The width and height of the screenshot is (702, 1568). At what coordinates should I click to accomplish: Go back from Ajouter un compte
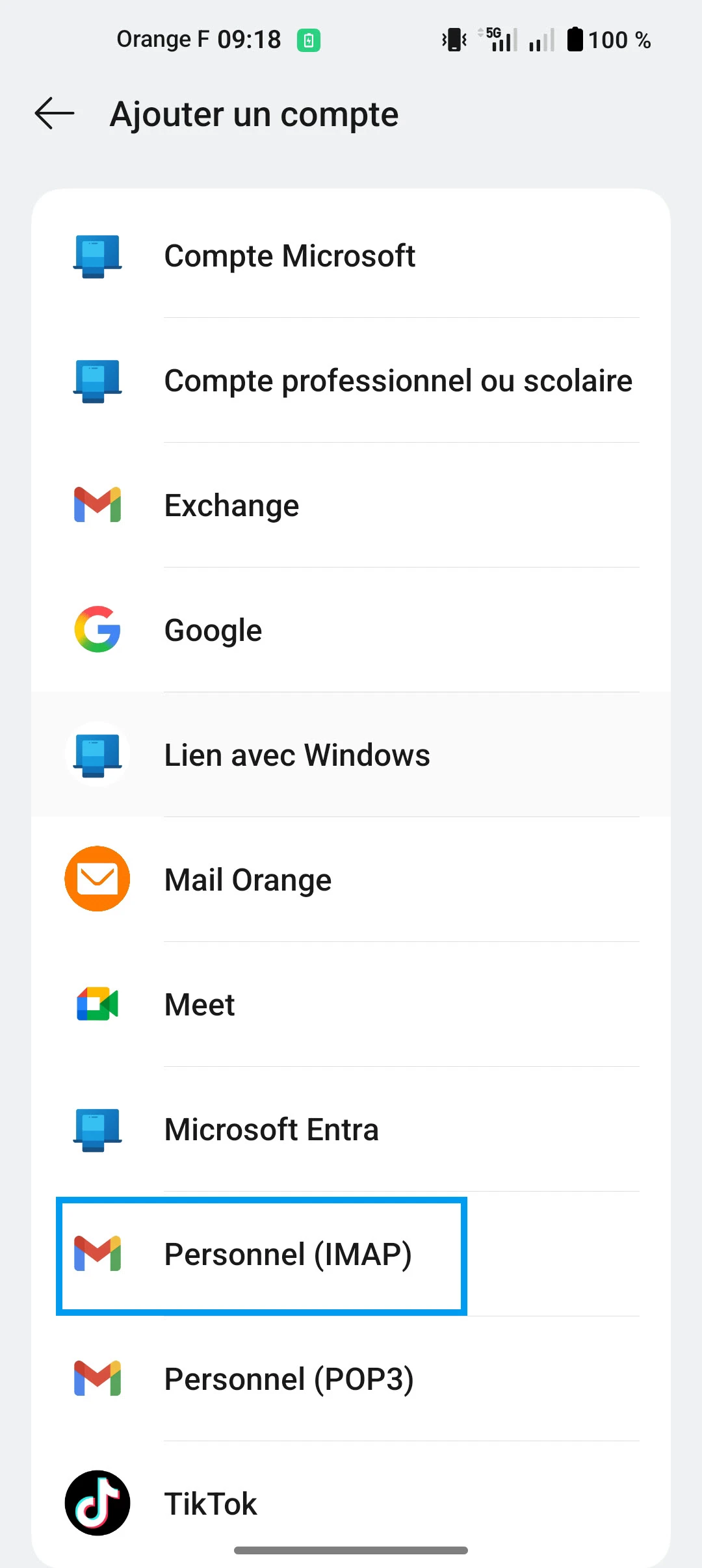[x=55, y=114]
